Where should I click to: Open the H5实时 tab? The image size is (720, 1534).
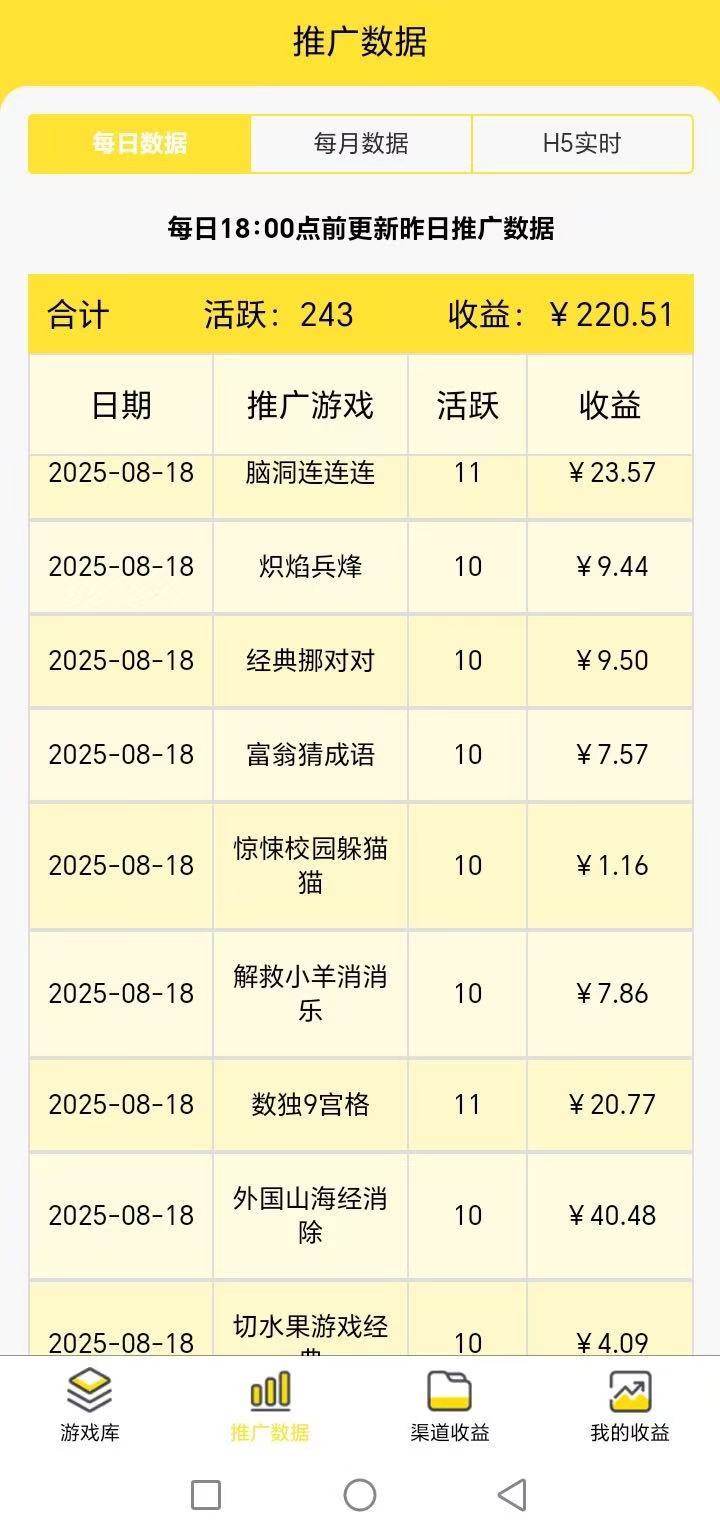pos(583,144)
